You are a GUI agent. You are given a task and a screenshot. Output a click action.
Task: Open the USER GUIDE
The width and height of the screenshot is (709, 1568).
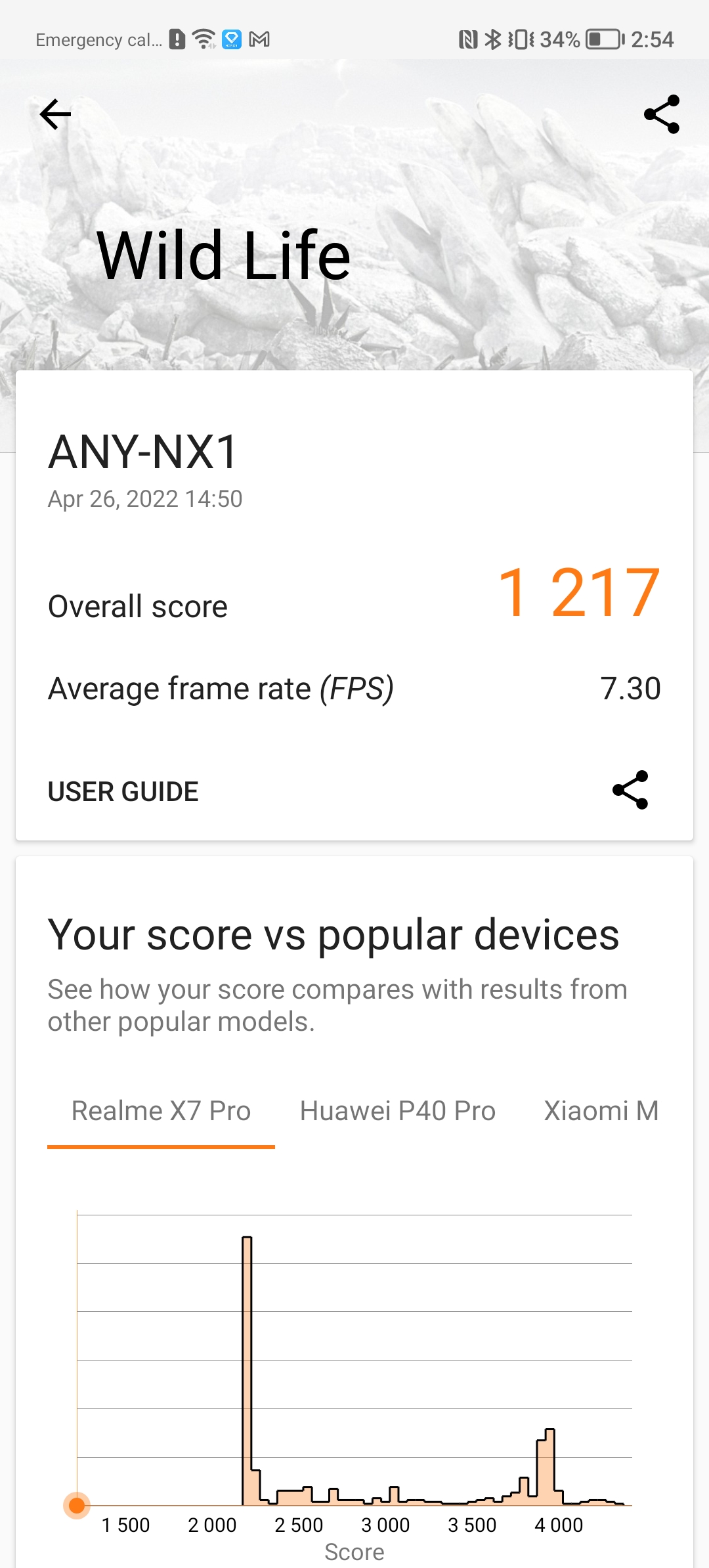(x=123, y=791)
